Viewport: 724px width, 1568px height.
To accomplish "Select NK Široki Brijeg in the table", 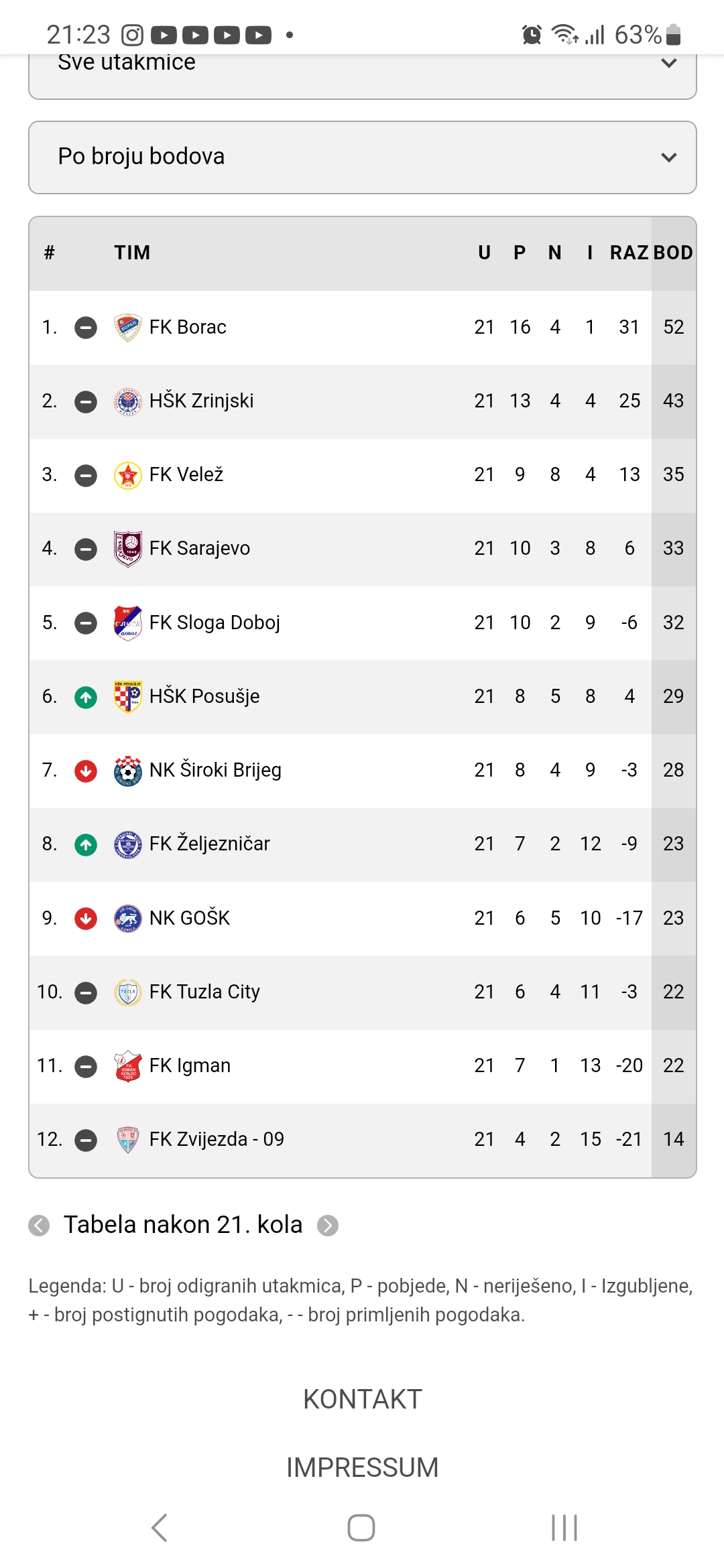I will click(362, 771).
